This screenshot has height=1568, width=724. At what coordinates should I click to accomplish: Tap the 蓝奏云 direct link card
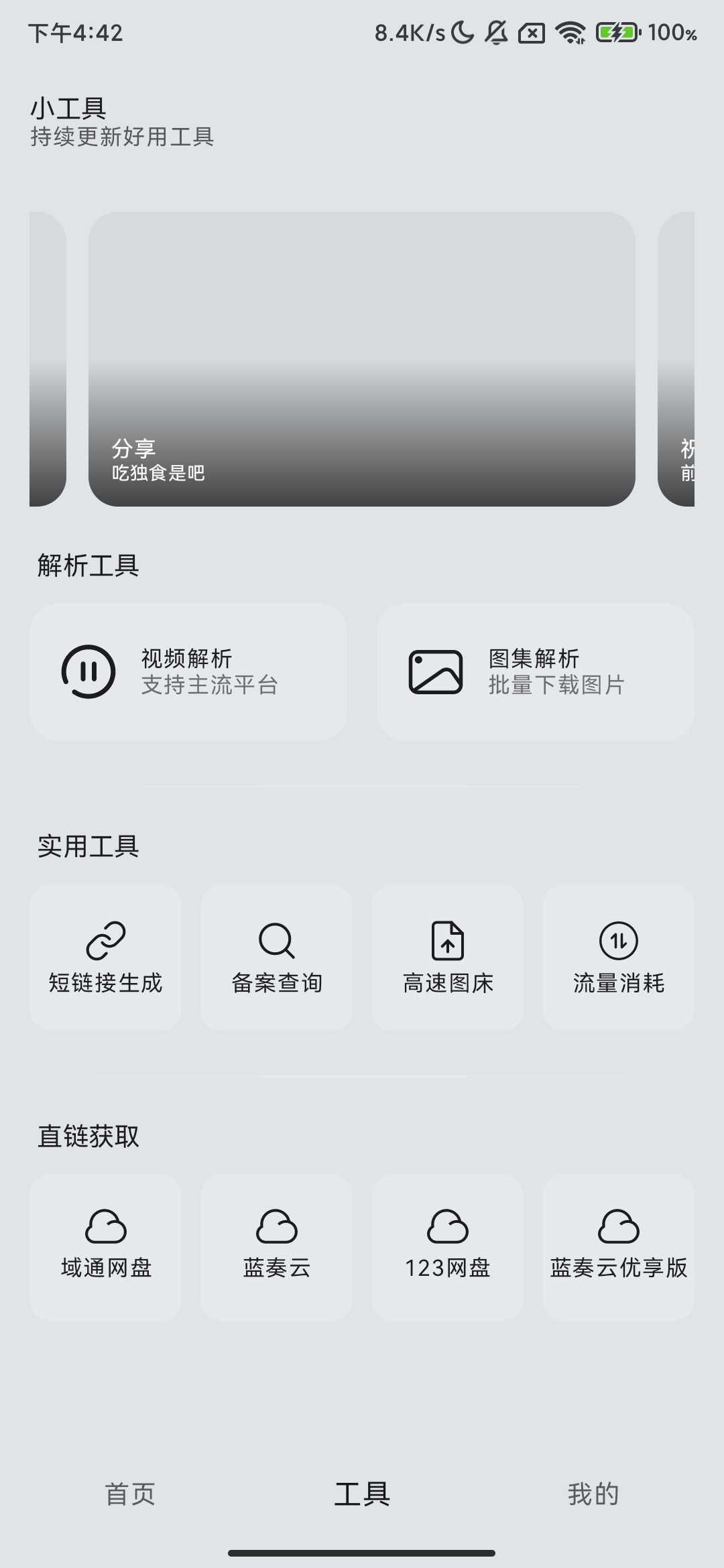276,1246
